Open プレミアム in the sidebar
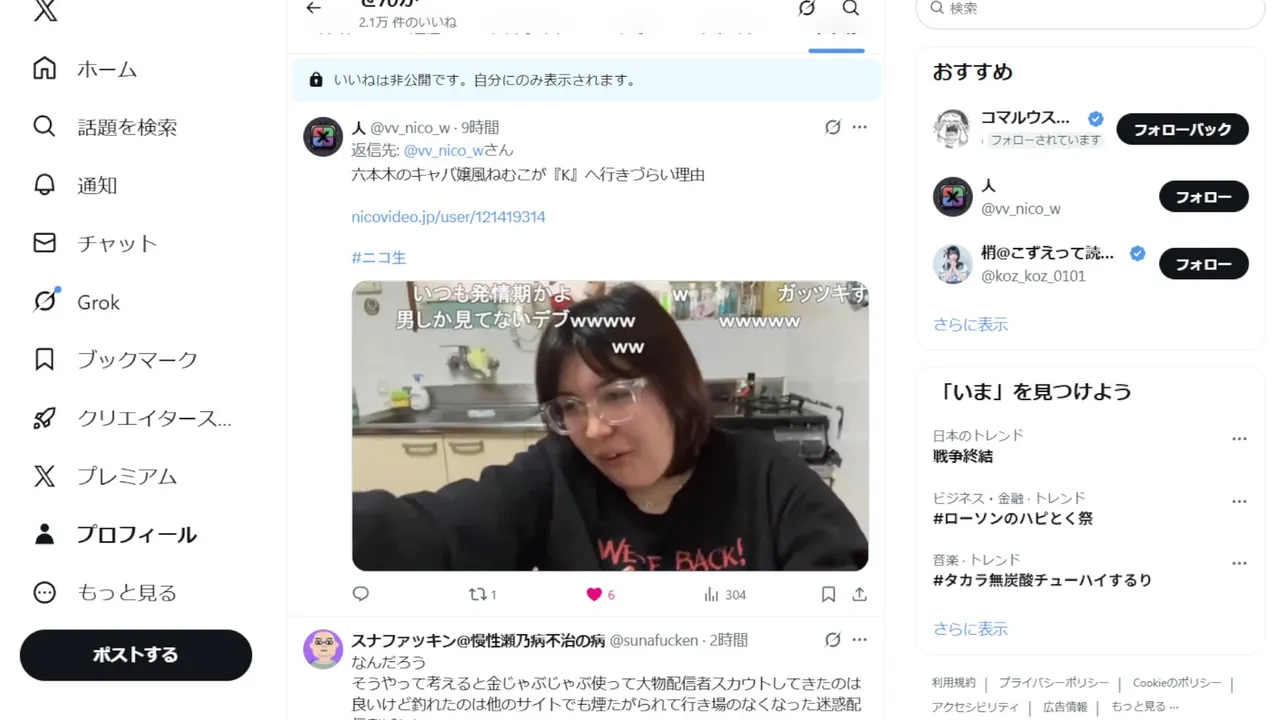The image size is (1280, 720). point(126,476)
